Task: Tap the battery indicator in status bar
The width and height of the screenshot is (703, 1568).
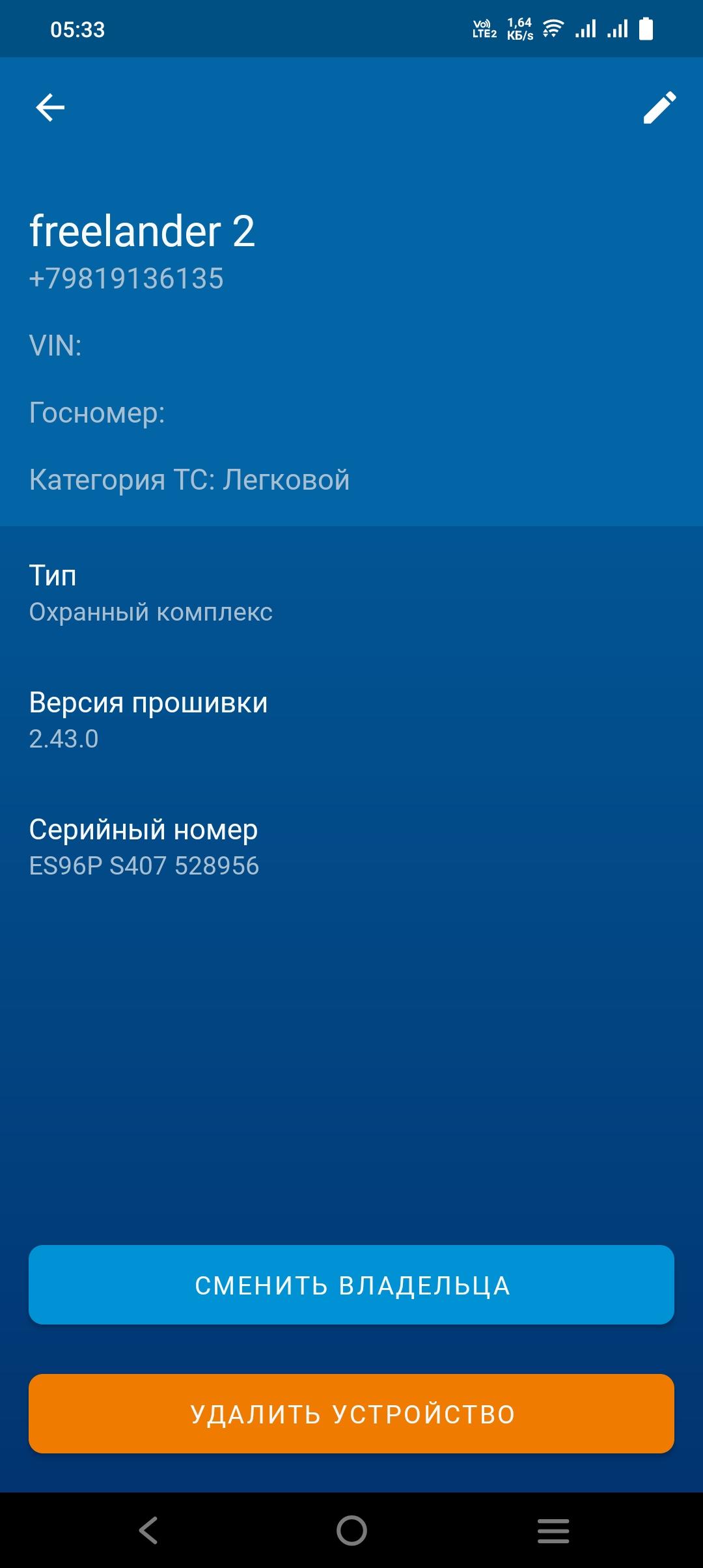Action: pyautogui.click(x=646, y=27)
